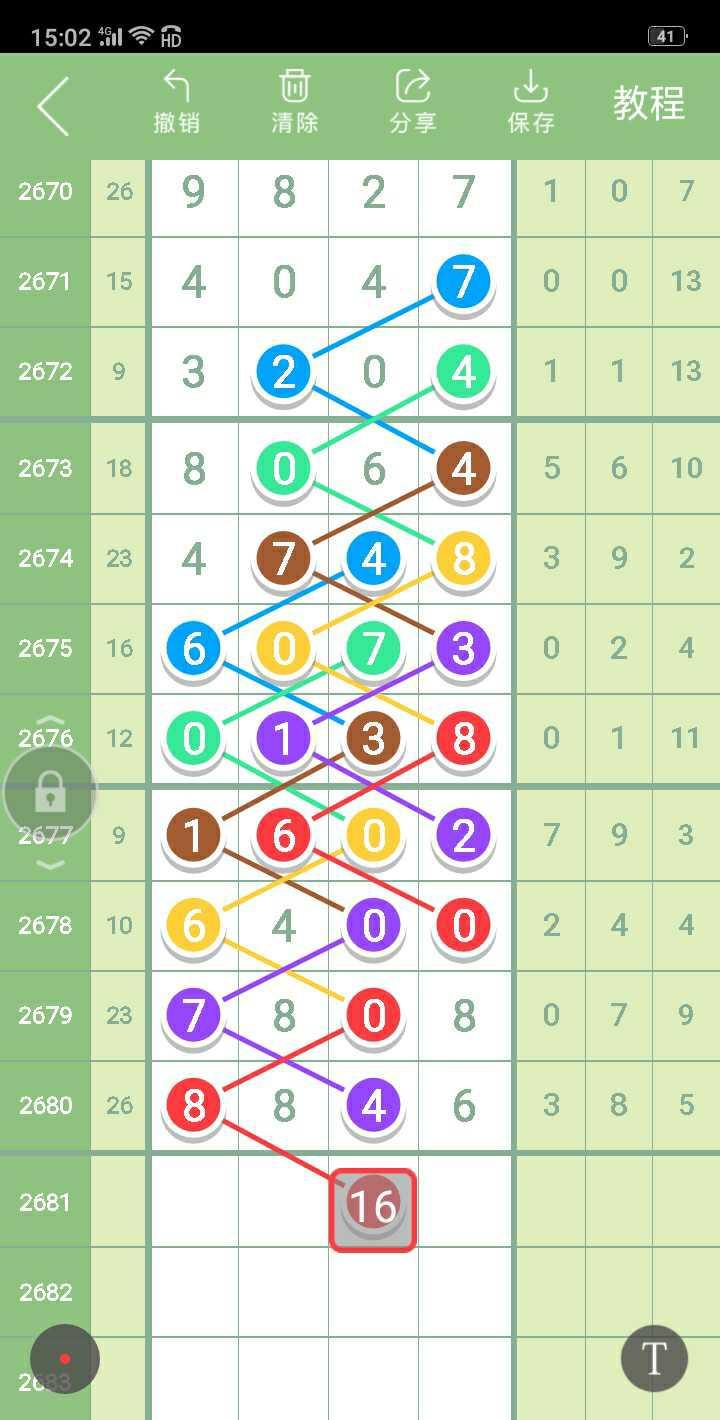720x1420 pixels.
Task: Clear the chart with 清除
Action: (x=294, y=102)
